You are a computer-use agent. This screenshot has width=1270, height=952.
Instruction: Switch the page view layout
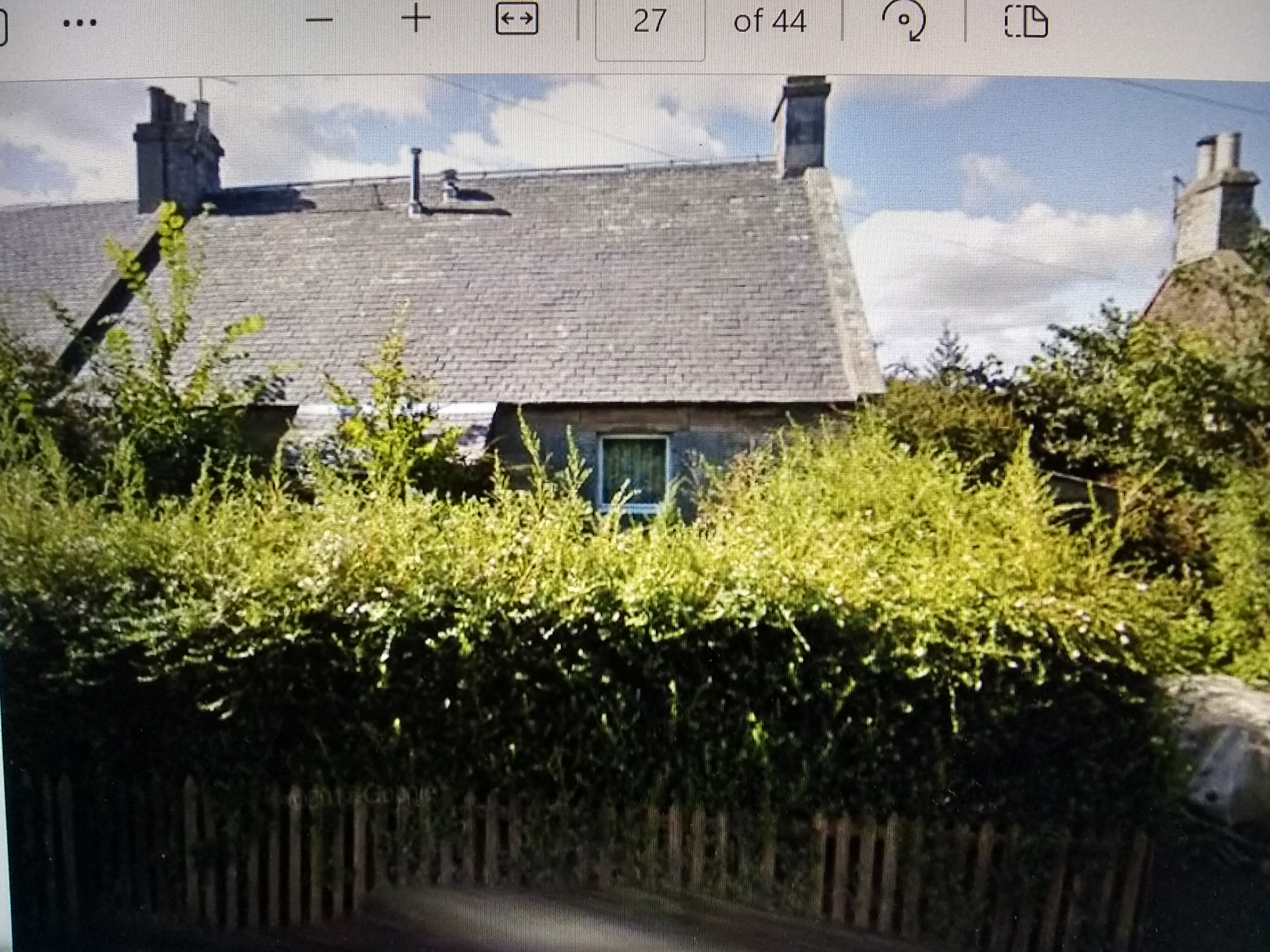(1026, 22)
